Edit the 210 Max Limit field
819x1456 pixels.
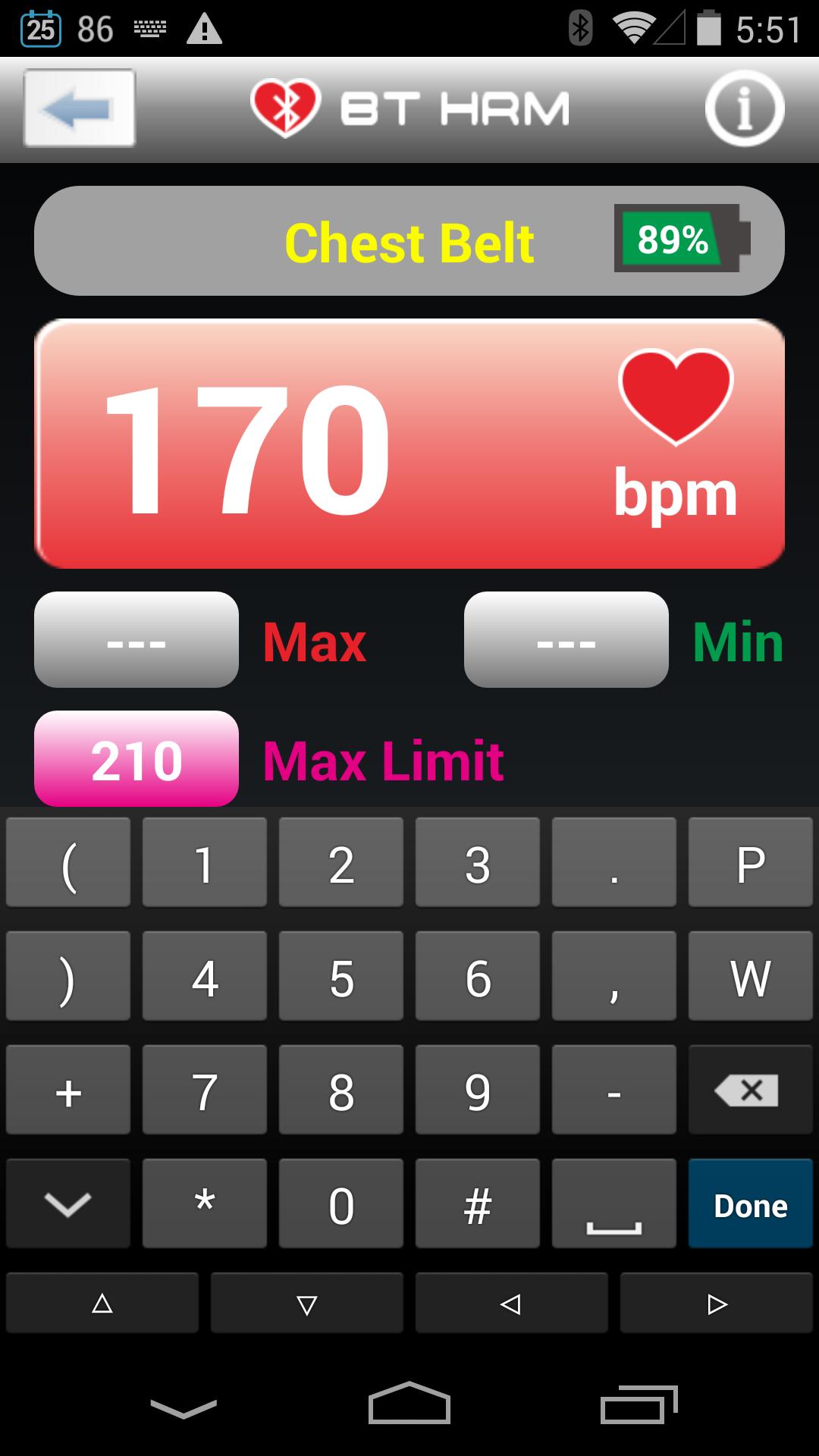(136, 759)
